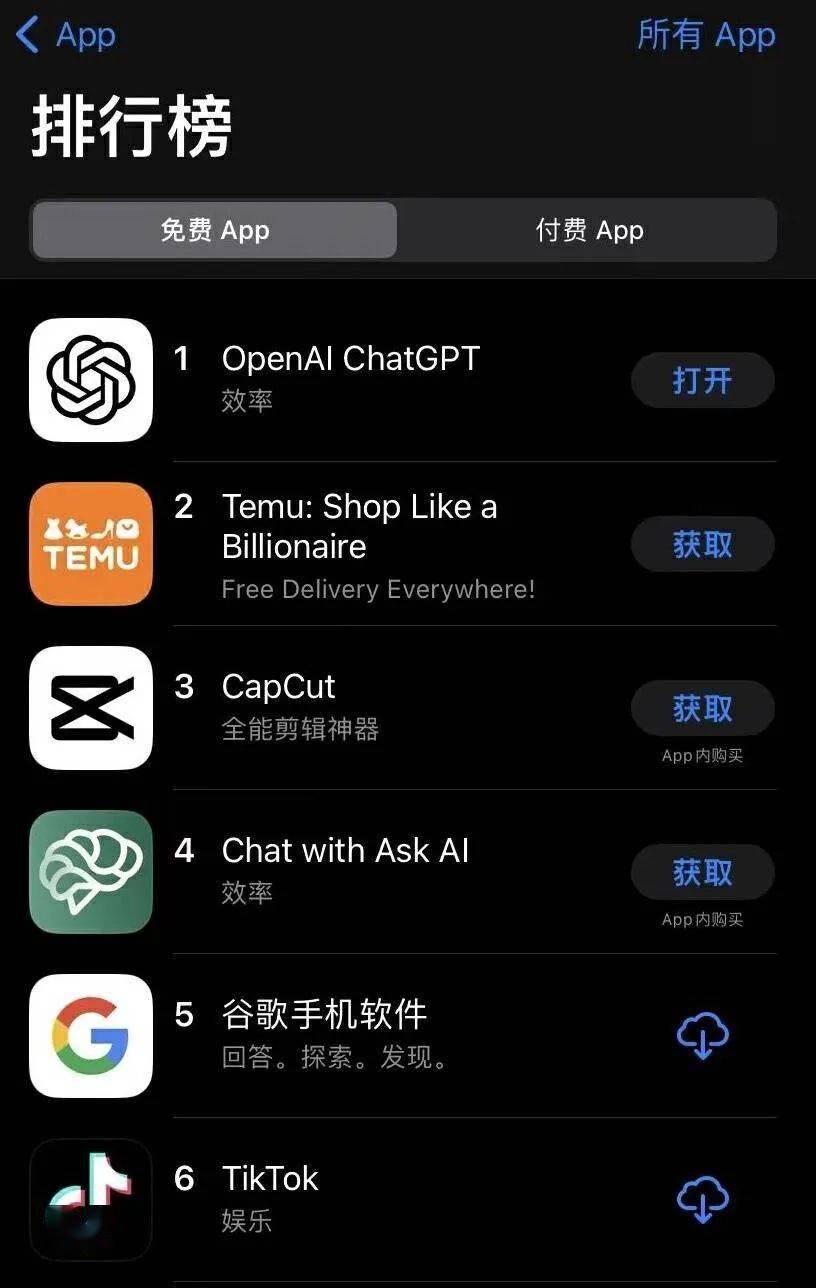Redownload the 谷歌手机软件 app
Viewport: 816px width, 1288px height.
pyautogui.click(x=702, y=1035)
